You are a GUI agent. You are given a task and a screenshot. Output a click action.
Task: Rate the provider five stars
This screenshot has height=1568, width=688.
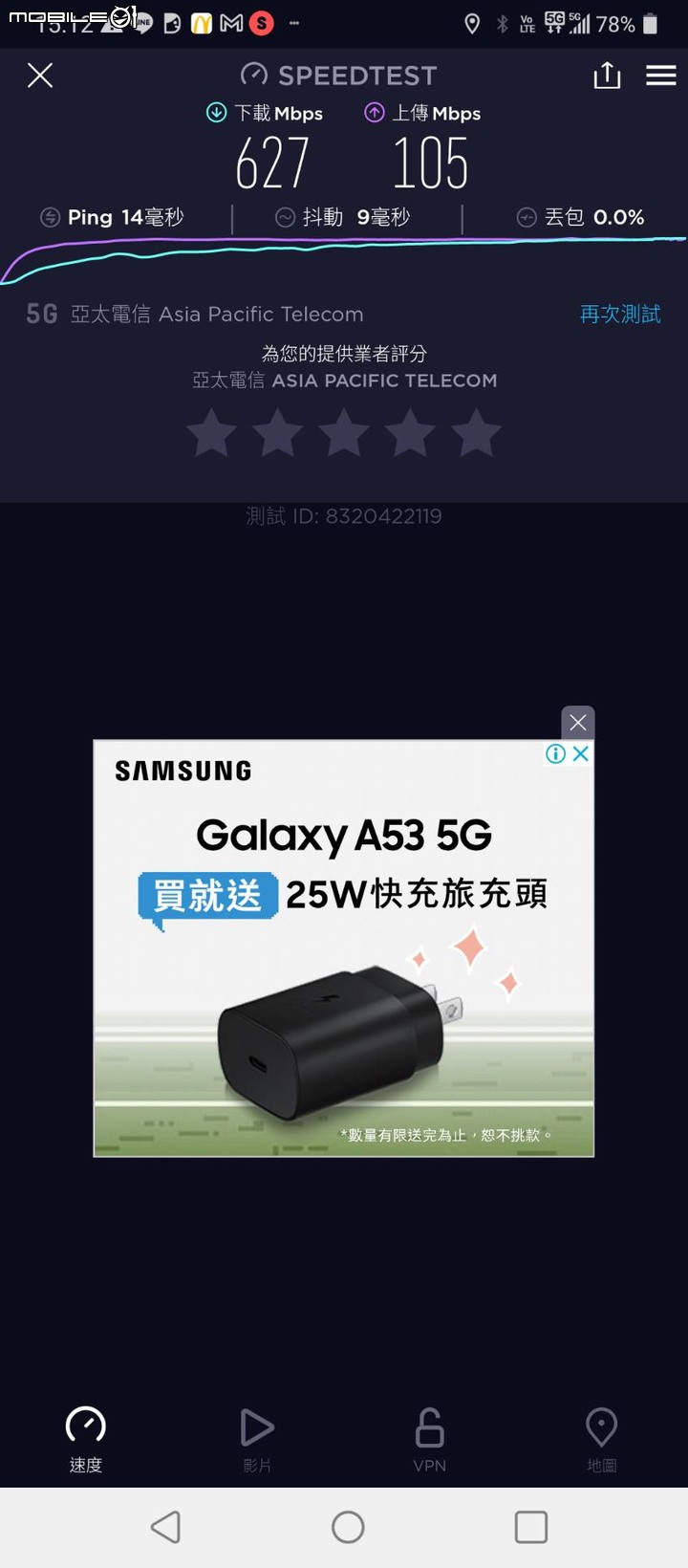[476, 432]
